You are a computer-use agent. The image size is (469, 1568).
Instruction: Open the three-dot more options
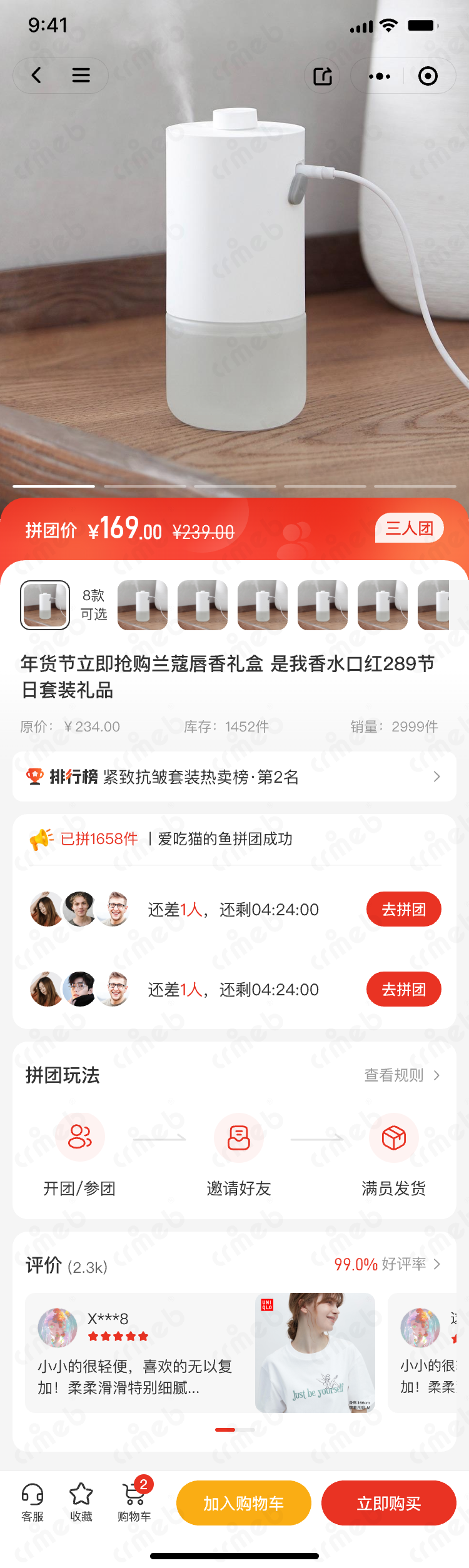pyautogui.click(x=380, y=76)
